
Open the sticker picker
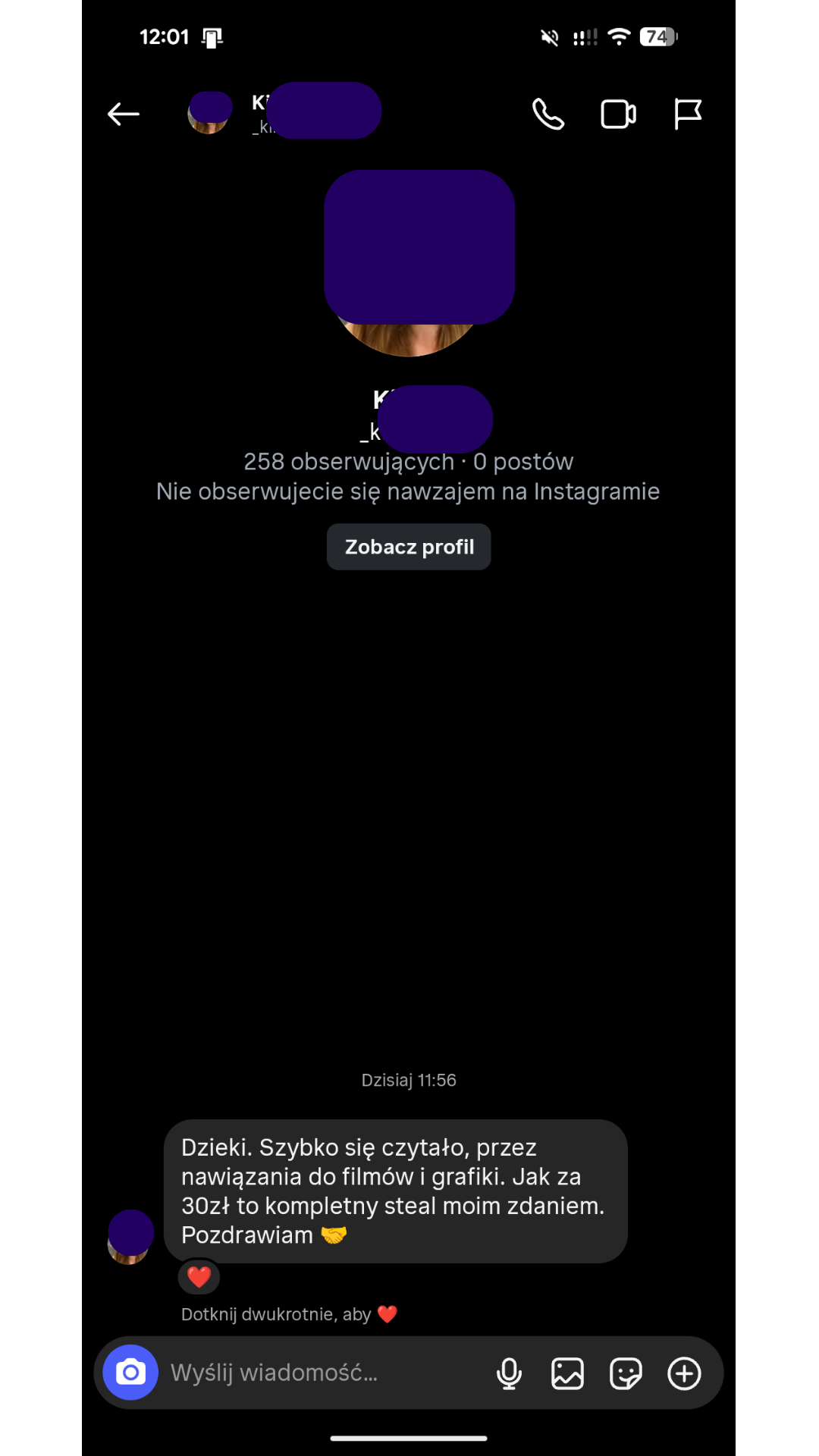point(626,1373)
